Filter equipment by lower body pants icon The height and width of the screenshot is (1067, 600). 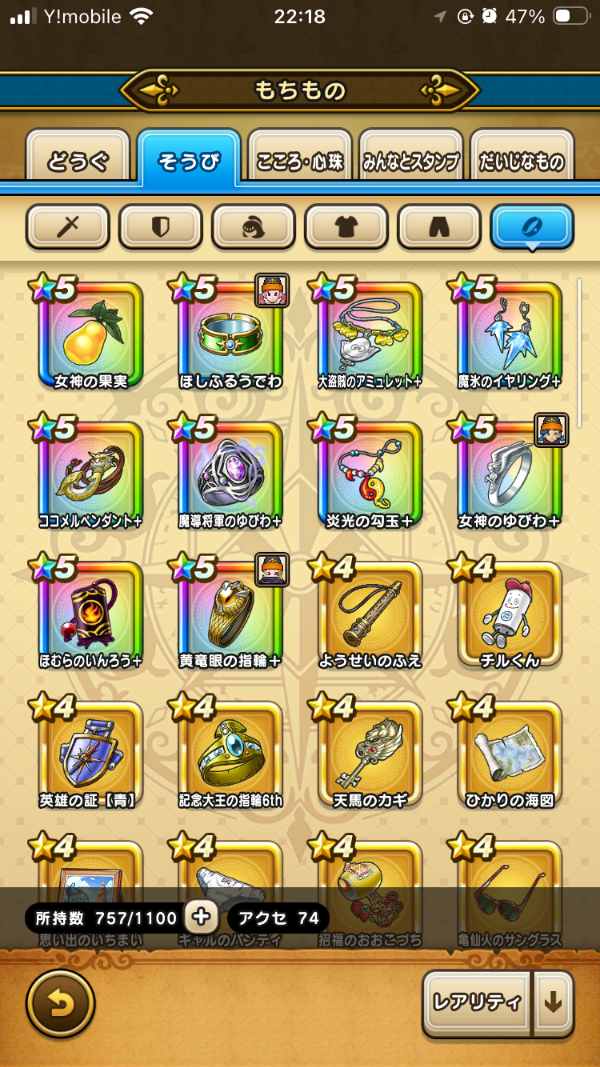(439, 227)
